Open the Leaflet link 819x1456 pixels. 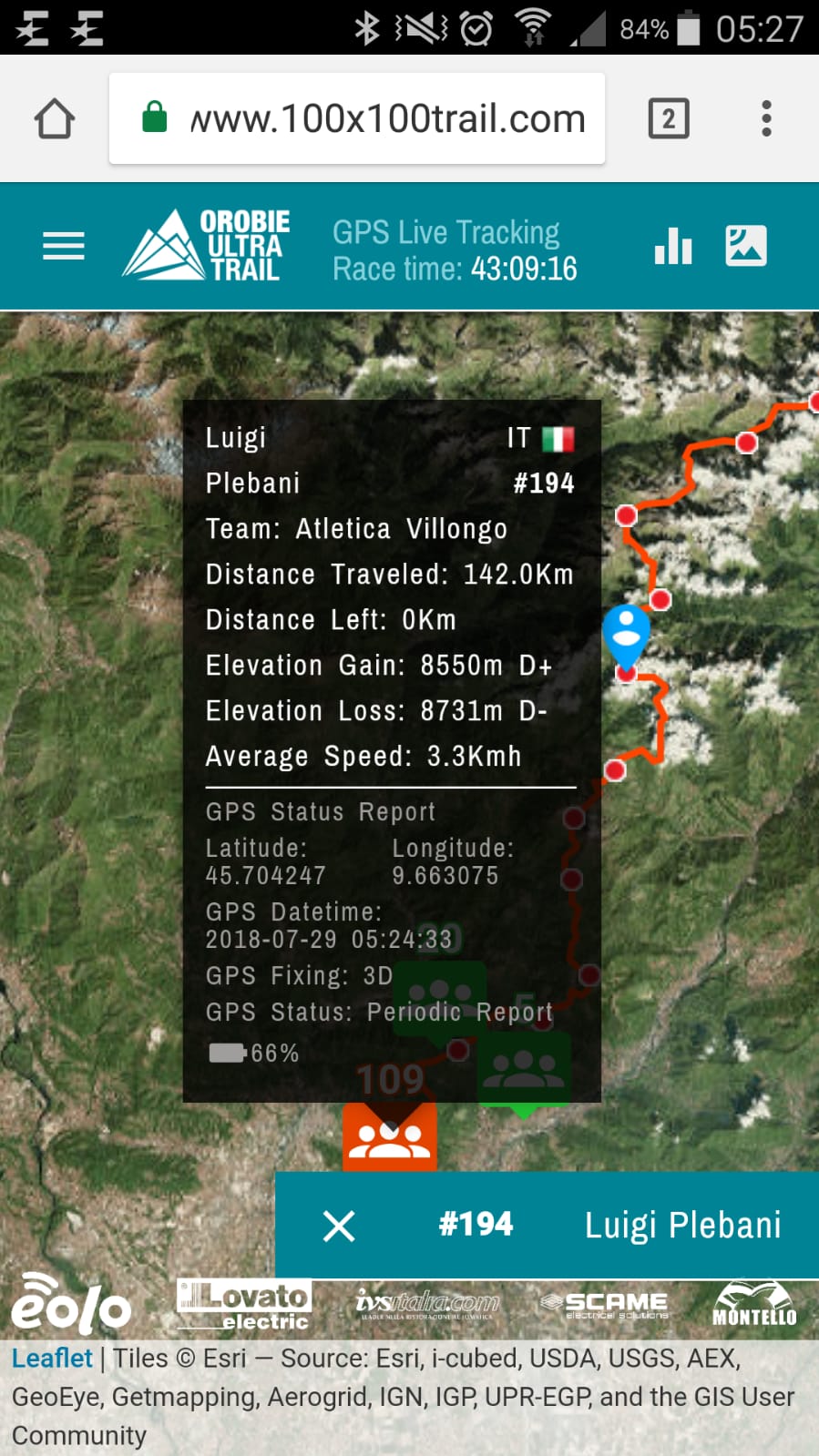52,1358
